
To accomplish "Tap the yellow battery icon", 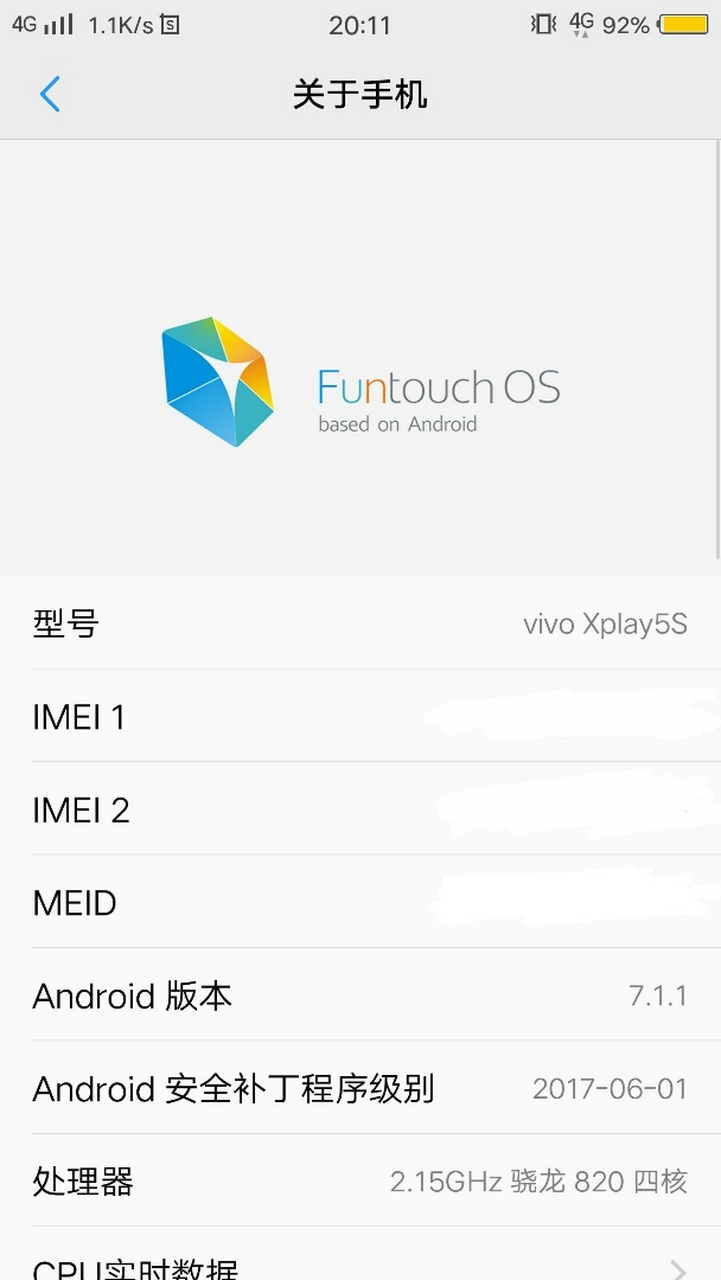I will point(684,25).
